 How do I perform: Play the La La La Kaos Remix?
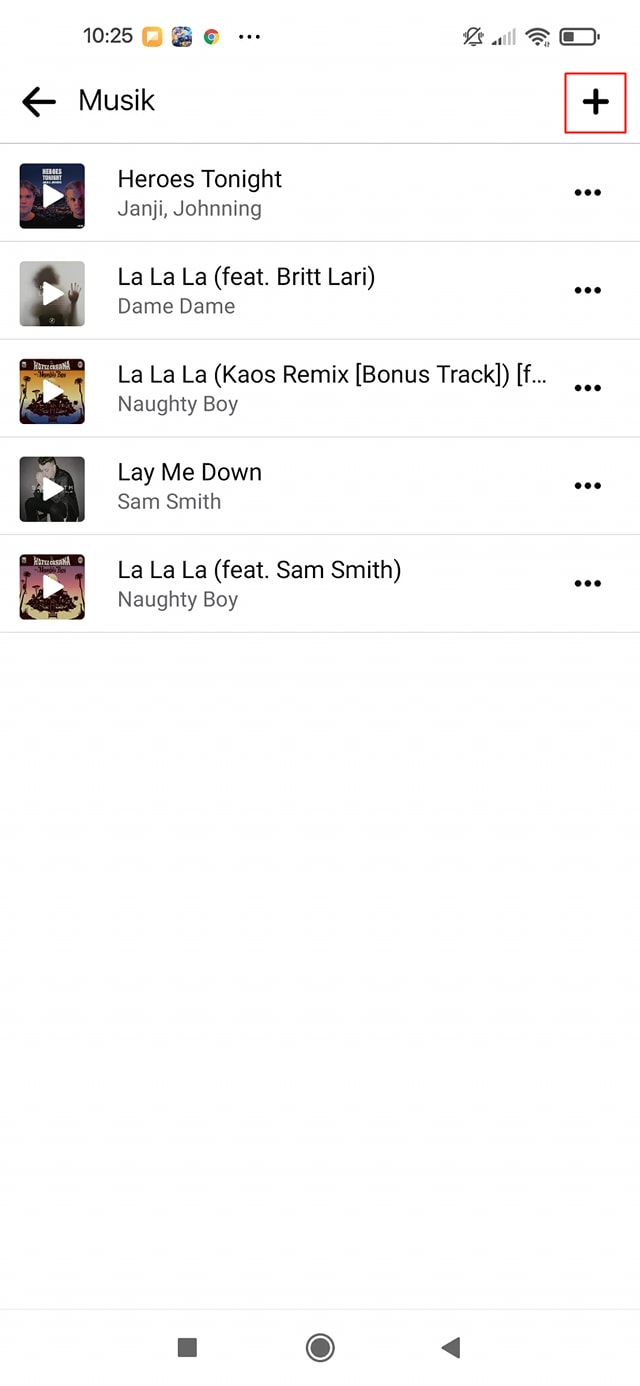[x=52, y=391]
